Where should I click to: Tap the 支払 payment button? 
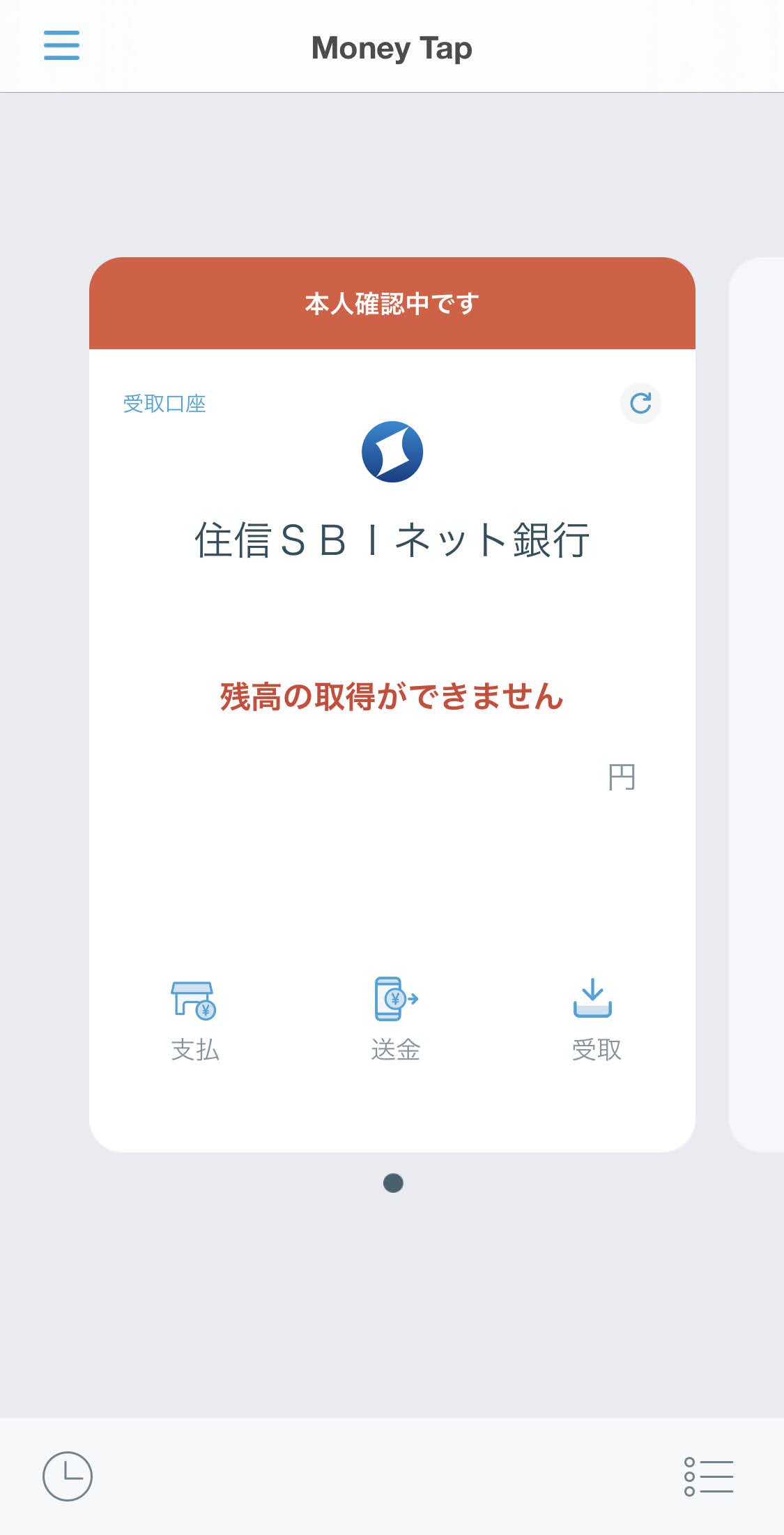[194, 1019]
